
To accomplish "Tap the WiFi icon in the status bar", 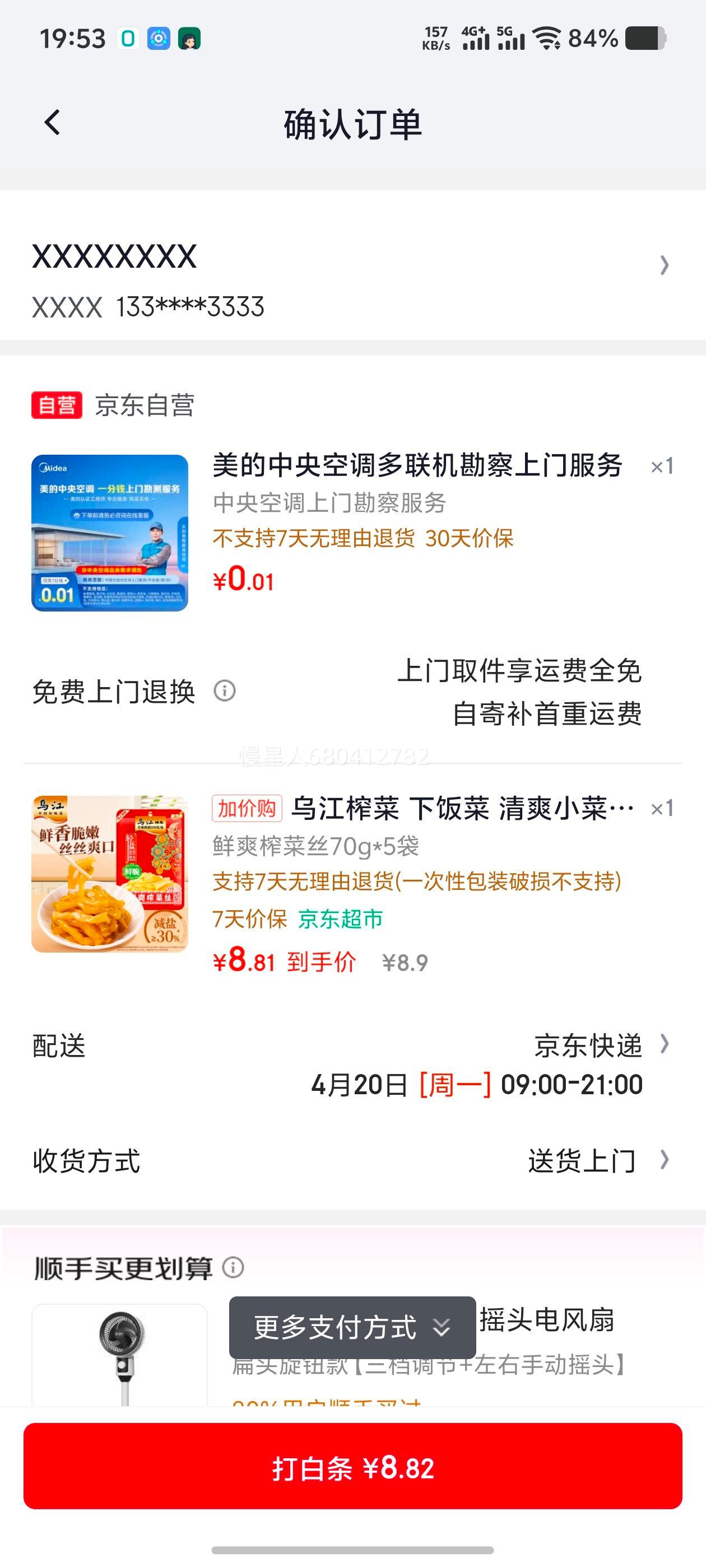I will (545, 39).
